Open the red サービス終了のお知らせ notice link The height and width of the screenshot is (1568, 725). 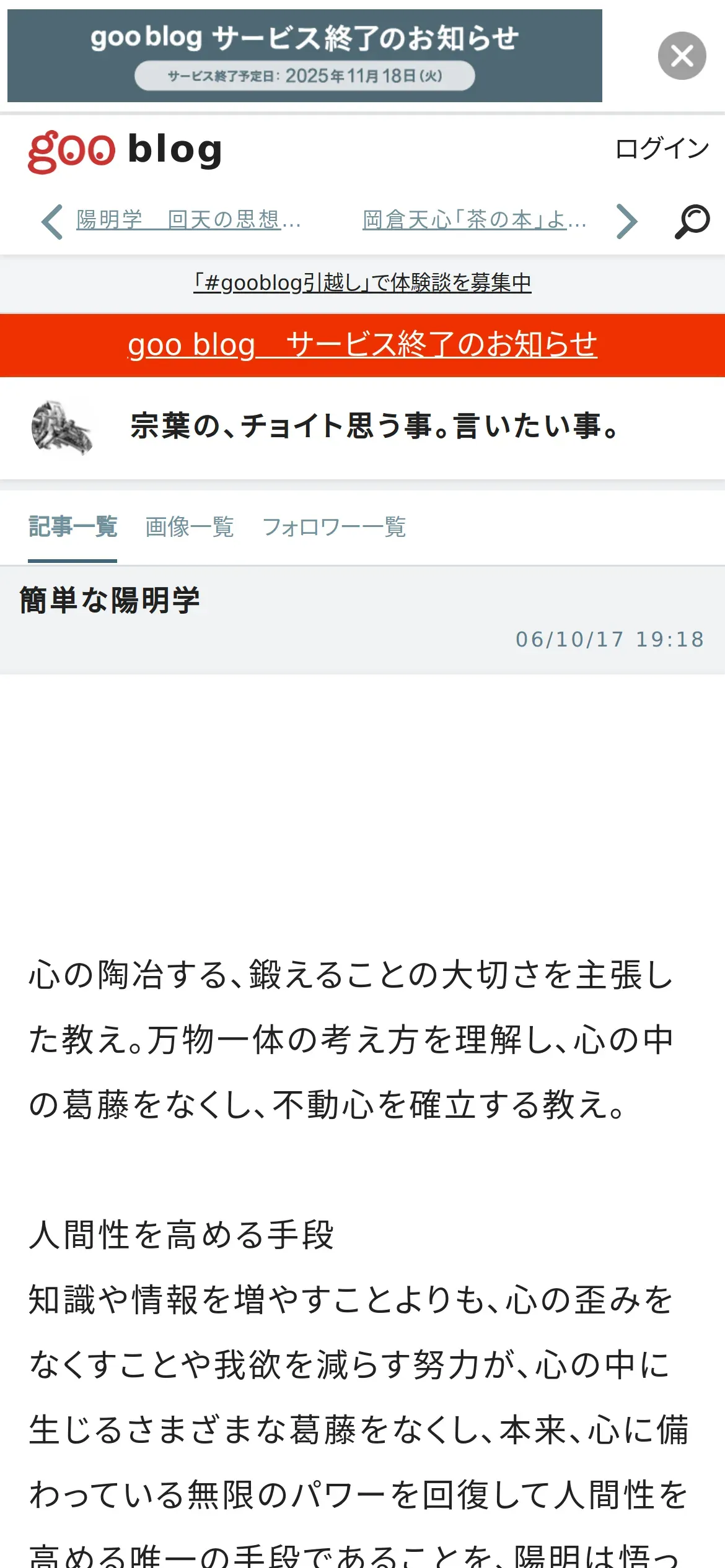tap(362, 345)
